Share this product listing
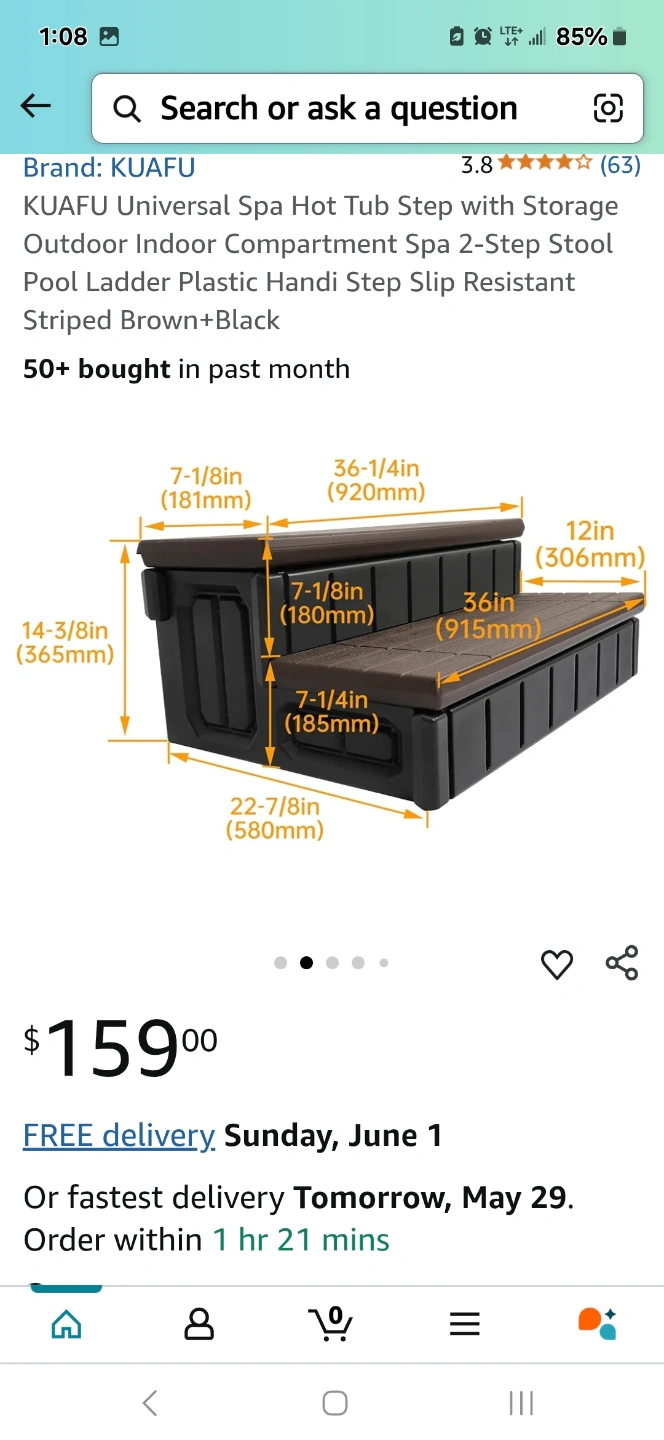The image size is (664, 1440). point(622,963)
